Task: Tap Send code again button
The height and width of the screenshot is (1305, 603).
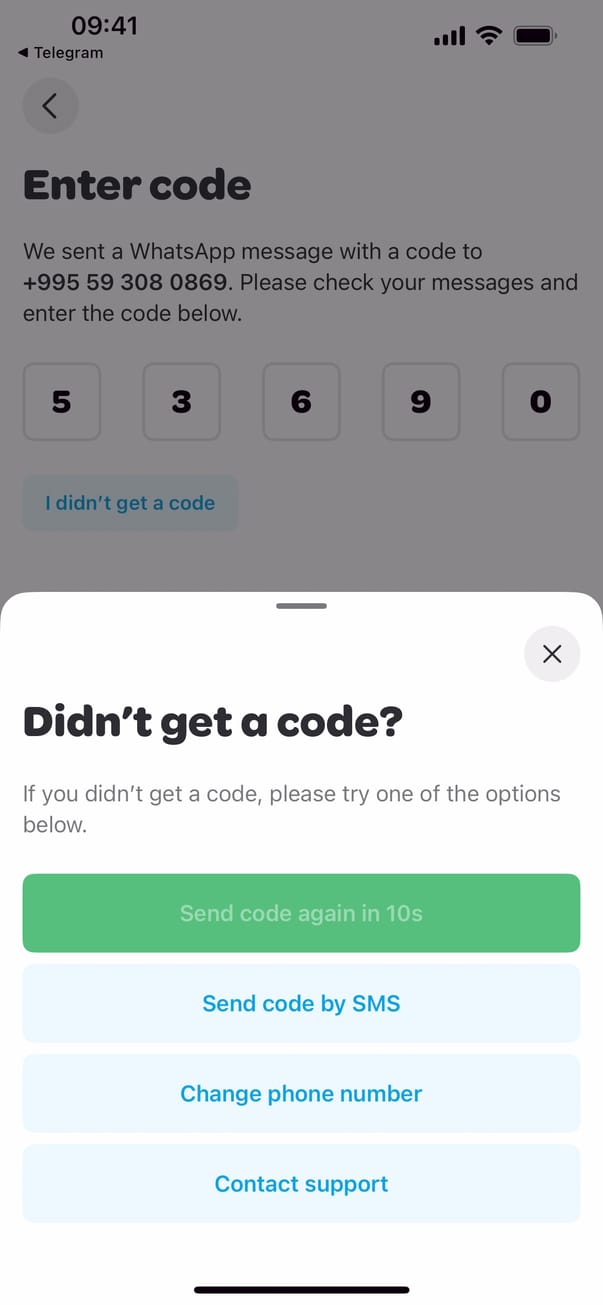Action: (x=301, y=913)
